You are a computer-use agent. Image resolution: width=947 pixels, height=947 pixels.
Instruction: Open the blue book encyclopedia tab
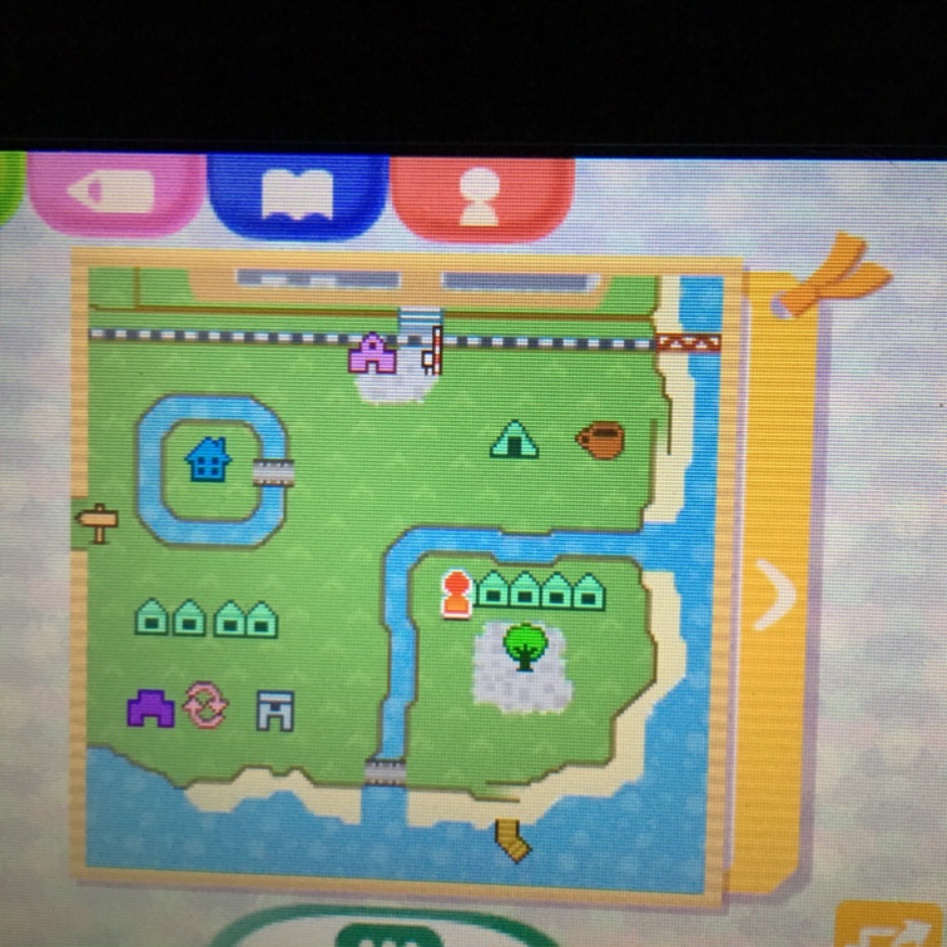tap(297, 195)
